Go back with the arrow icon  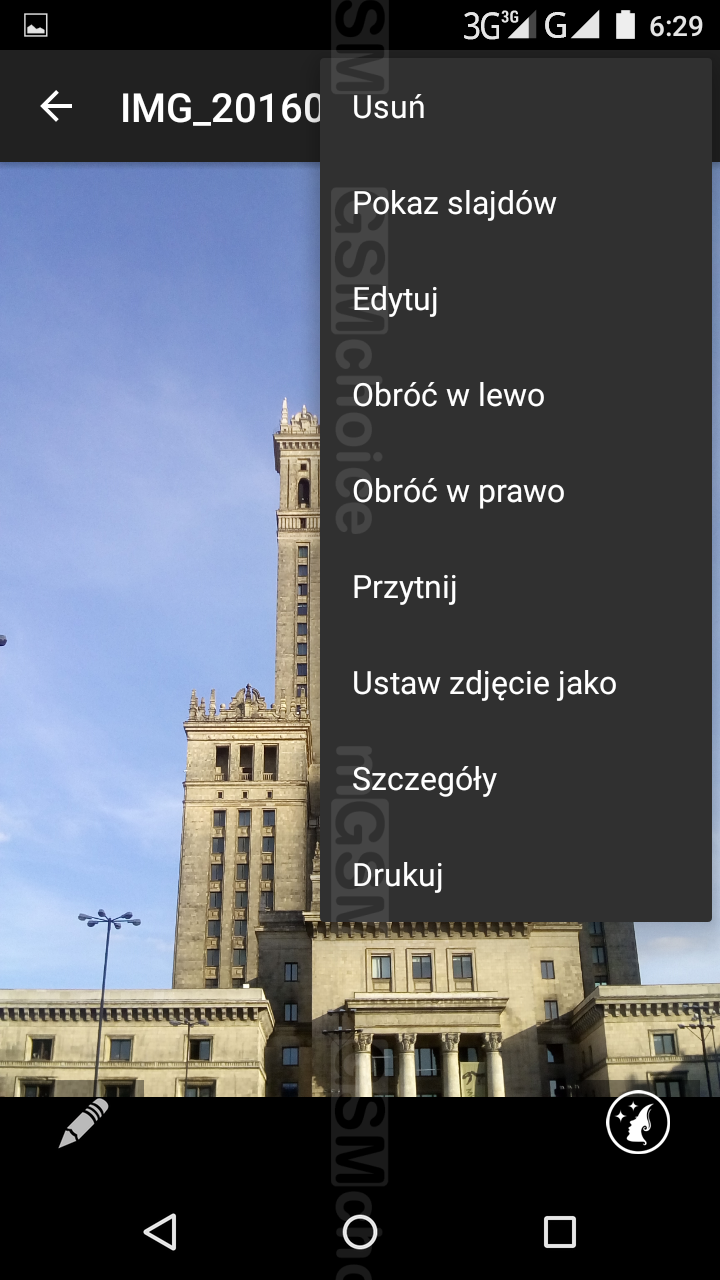click(56, 106)
